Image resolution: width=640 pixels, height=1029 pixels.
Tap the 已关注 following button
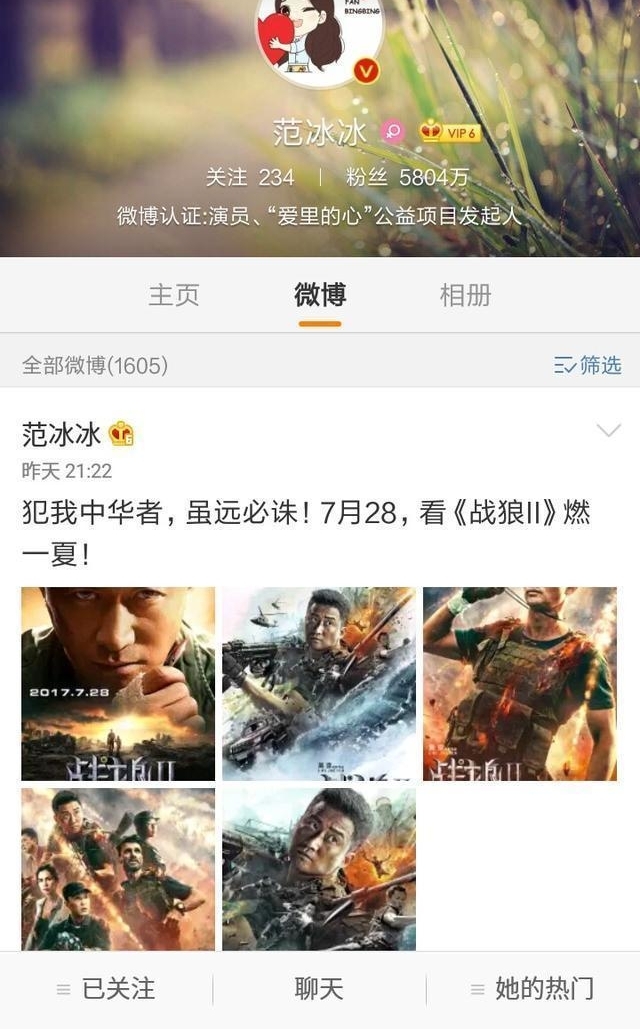tap(106, 989)
